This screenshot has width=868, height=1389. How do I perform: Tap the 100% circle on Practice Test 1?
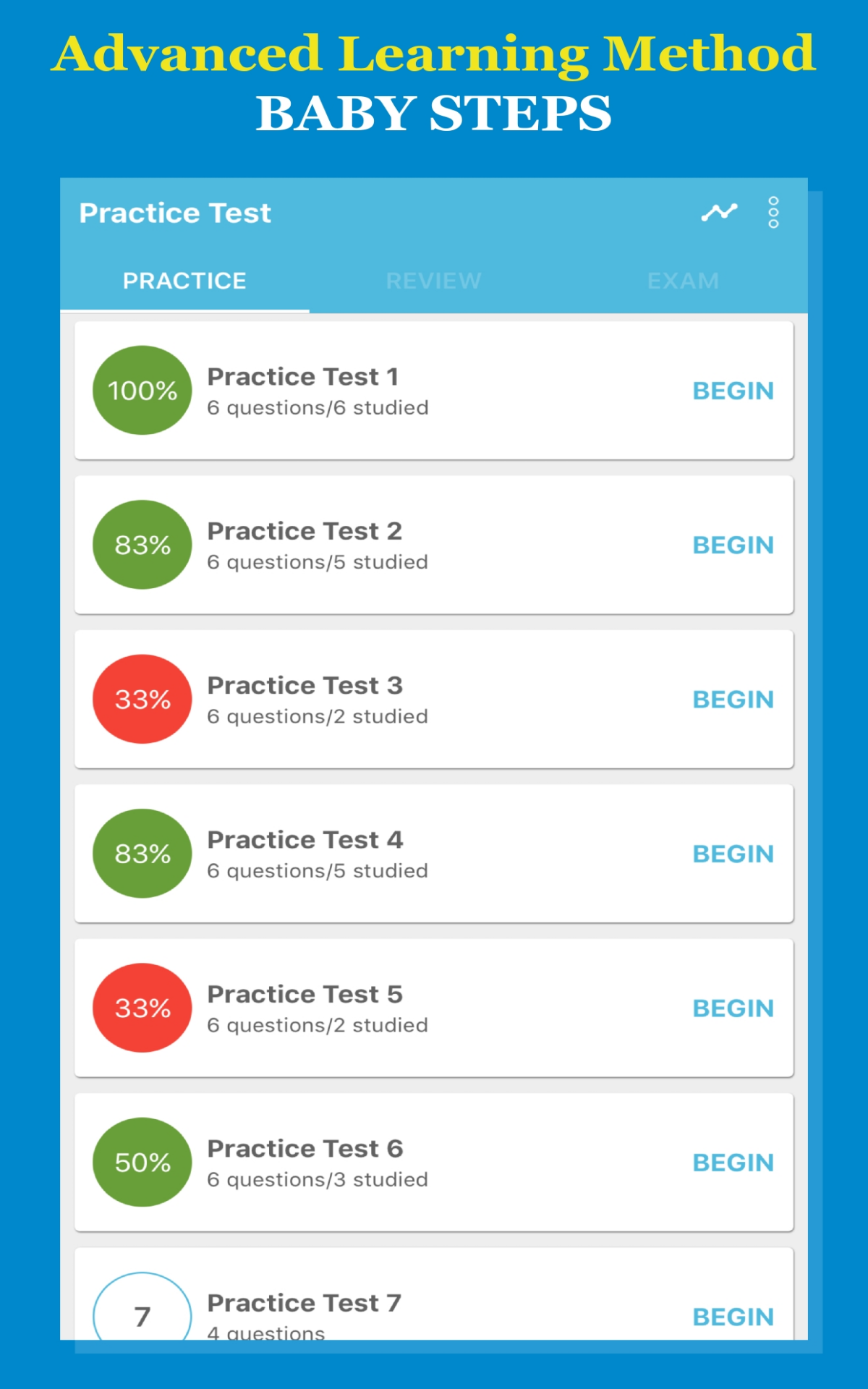click(142, 391)
